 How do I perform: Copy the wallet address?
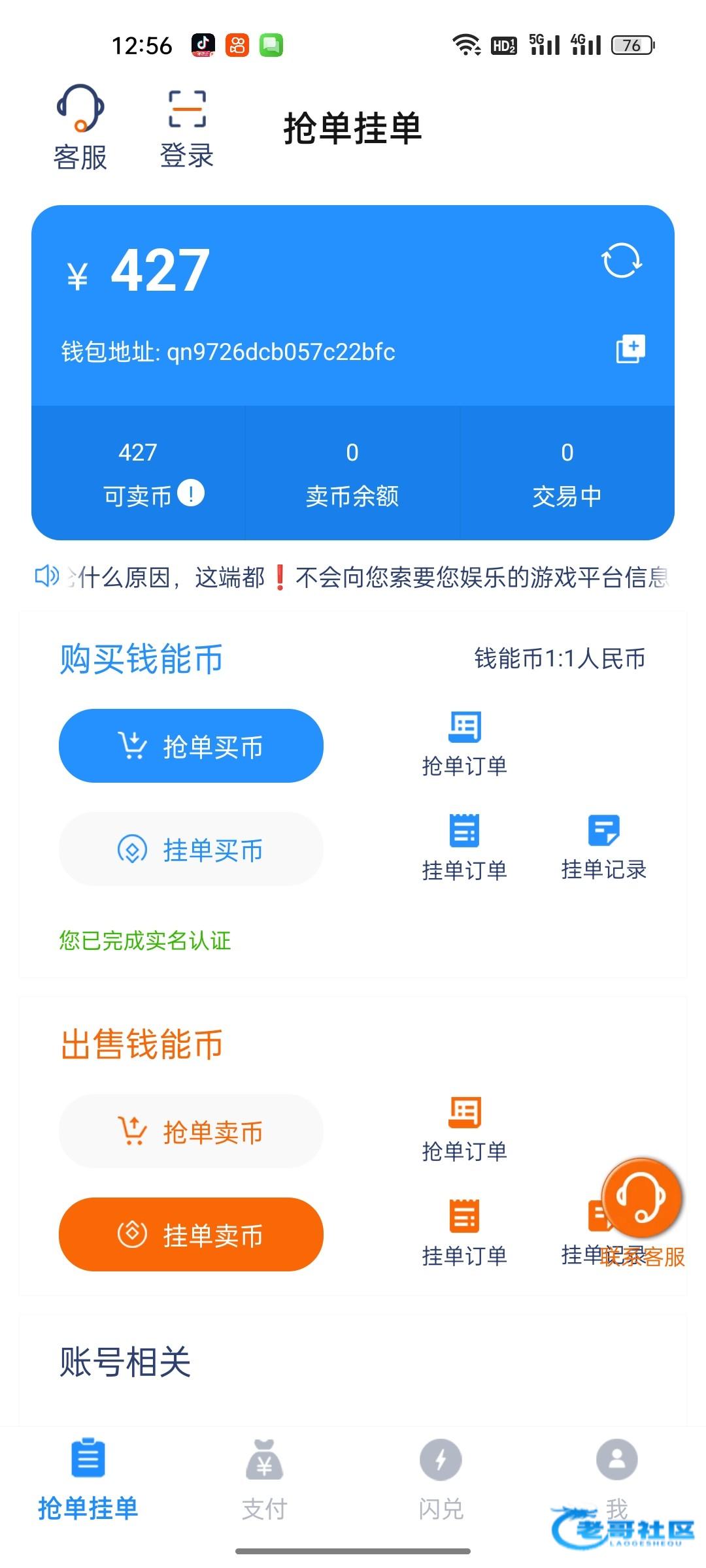pos(630,349)
